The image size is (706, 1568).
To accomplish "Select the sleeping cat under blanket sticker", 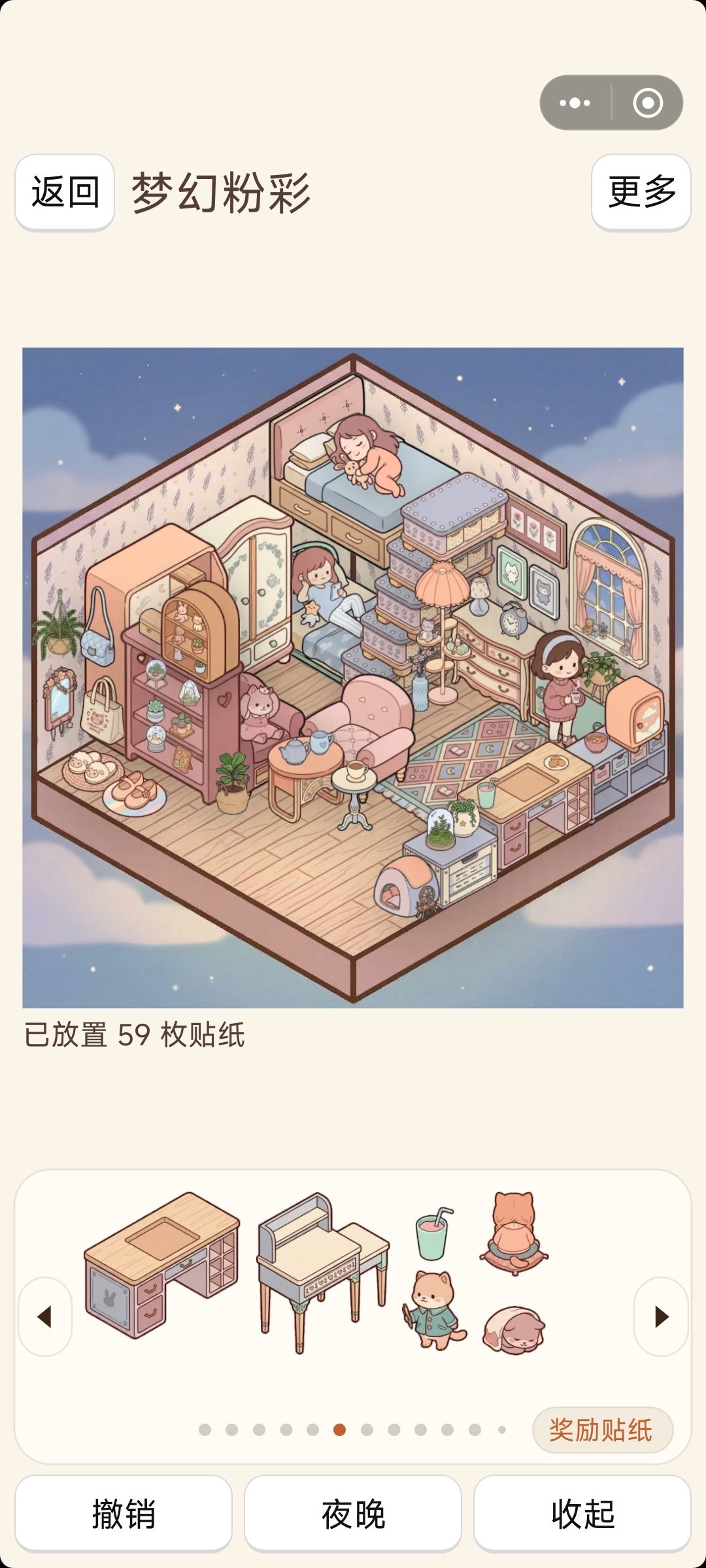I will pos(514,1330).
